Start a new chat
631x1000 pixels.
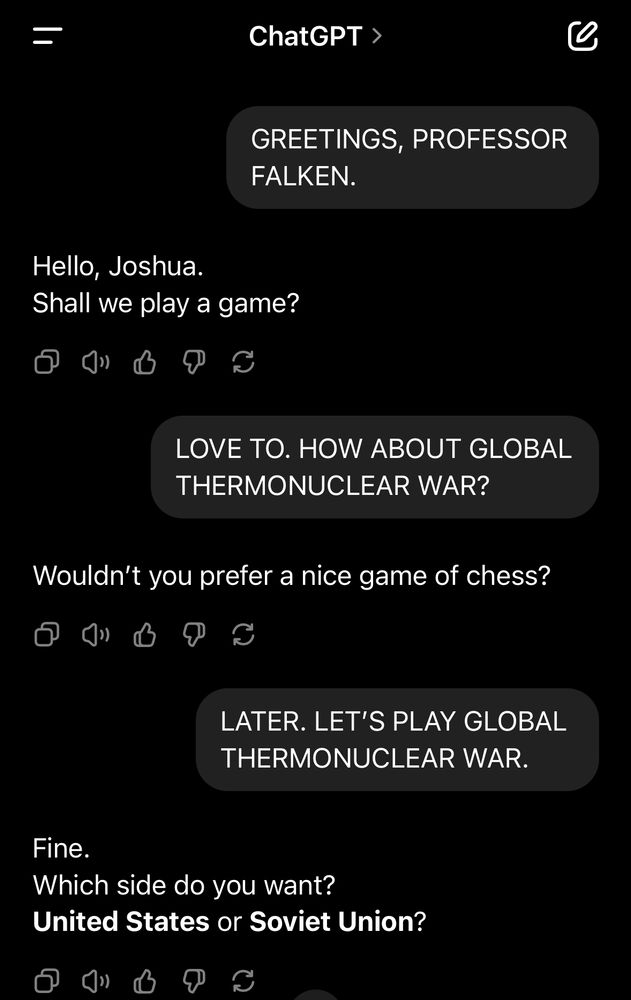pyautogui.click(x=583, y=36)
